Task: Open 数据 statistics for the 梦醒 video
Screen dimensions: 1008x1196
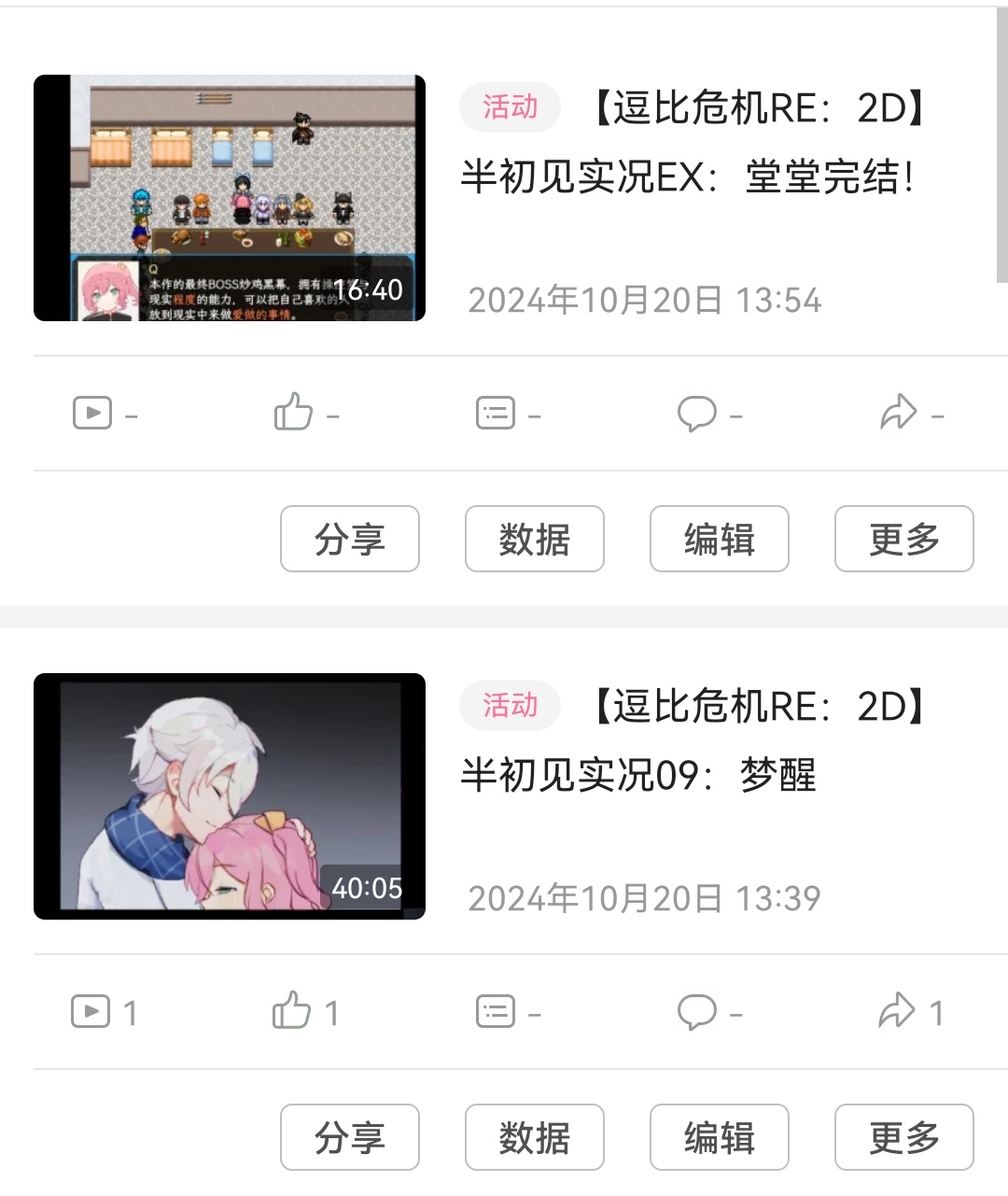Action: 534,1137
